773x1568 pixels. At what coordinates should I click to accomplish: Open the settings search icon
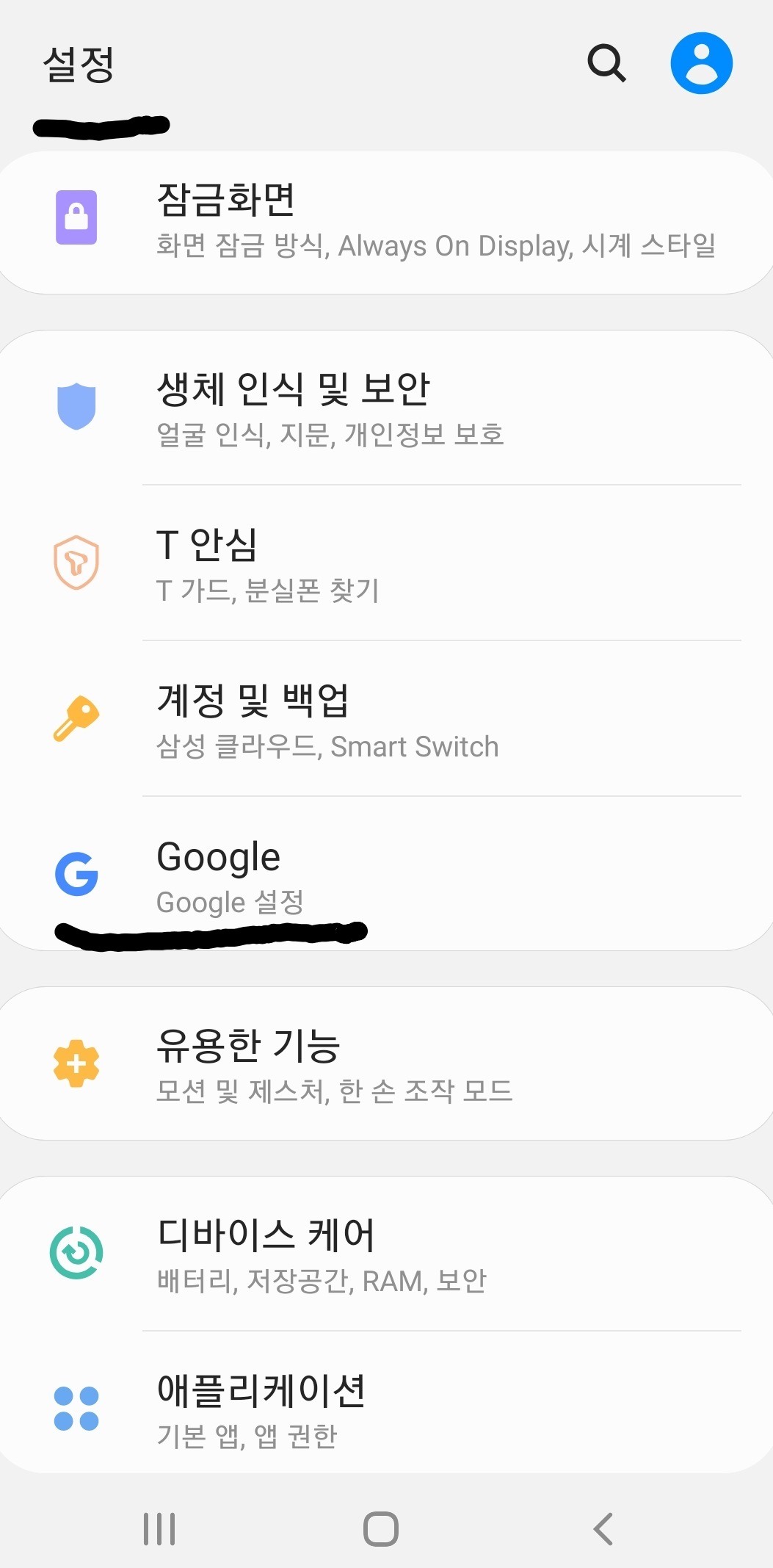pos(607,64)
